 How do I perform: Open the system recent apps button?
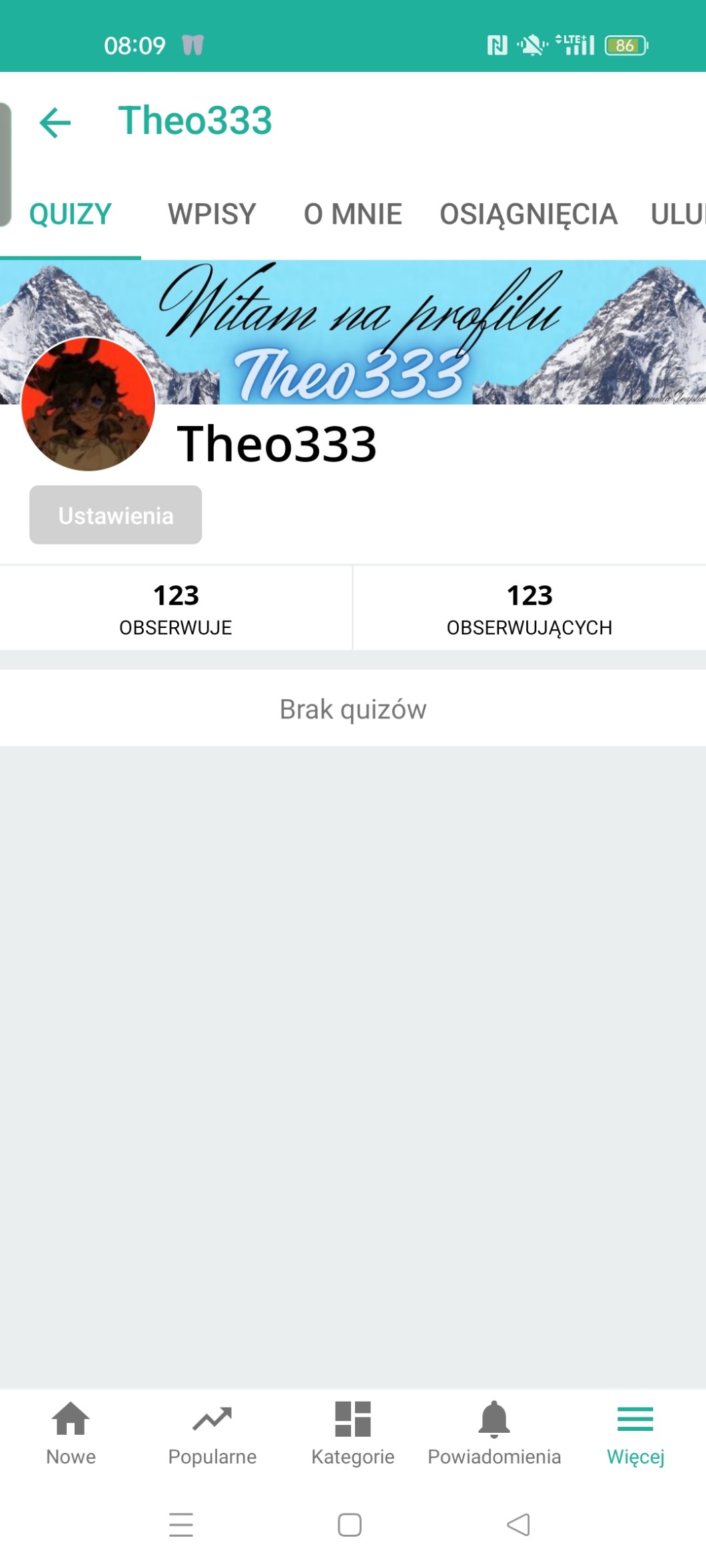click(181, 1525)
